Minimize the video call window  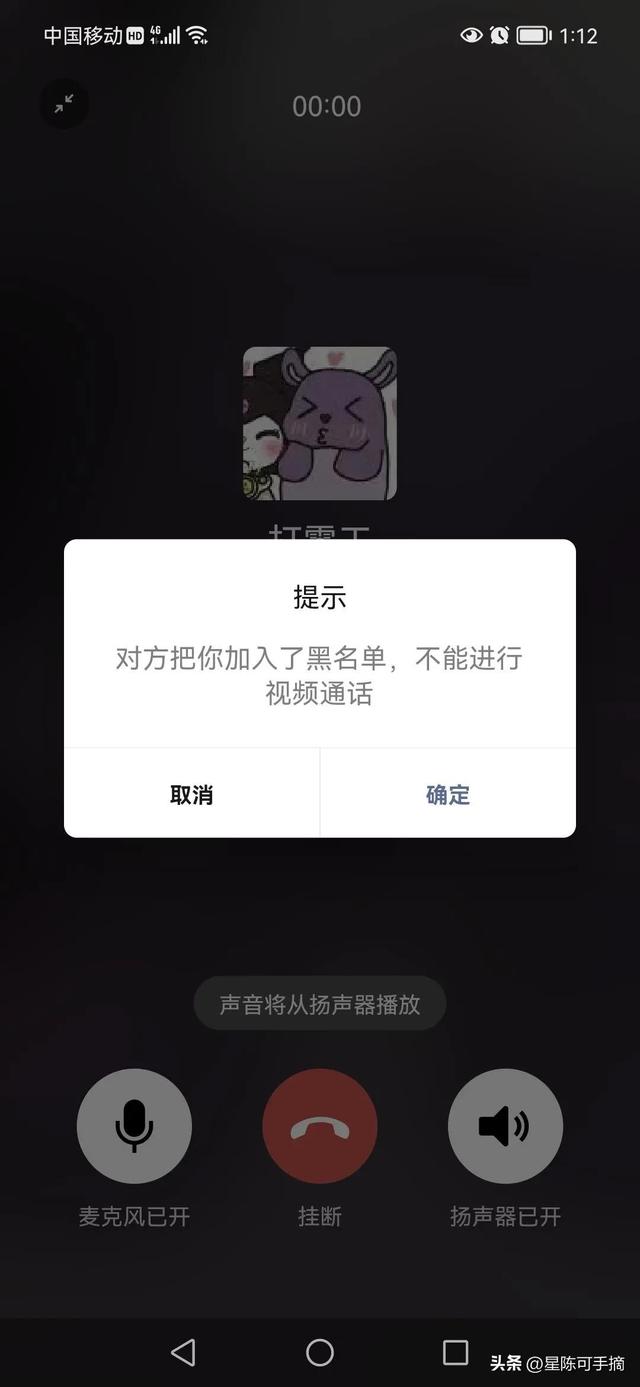coord(64,104)
